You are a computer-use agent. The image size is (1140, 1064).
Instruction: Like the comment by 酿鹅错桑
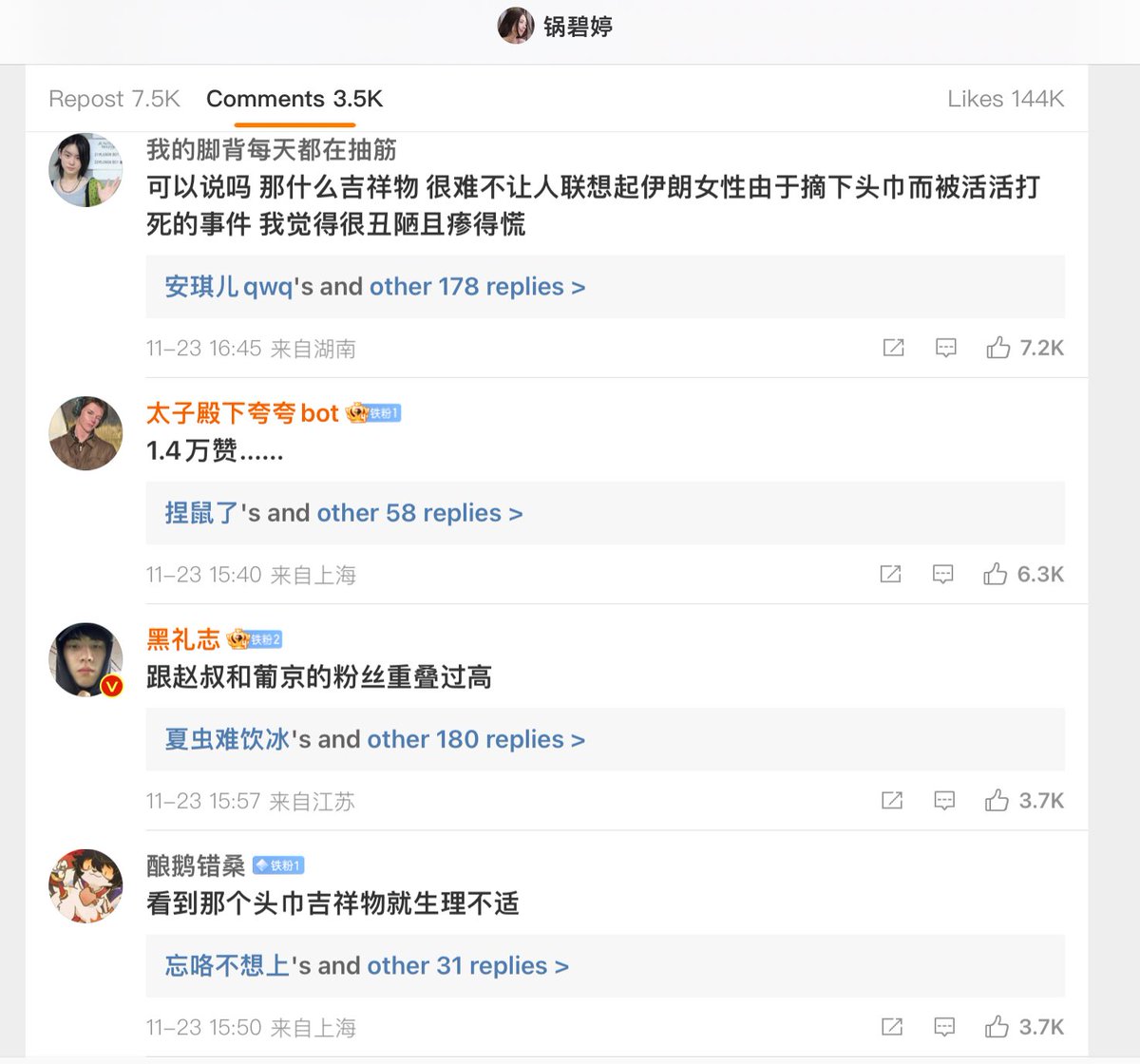997,1027
